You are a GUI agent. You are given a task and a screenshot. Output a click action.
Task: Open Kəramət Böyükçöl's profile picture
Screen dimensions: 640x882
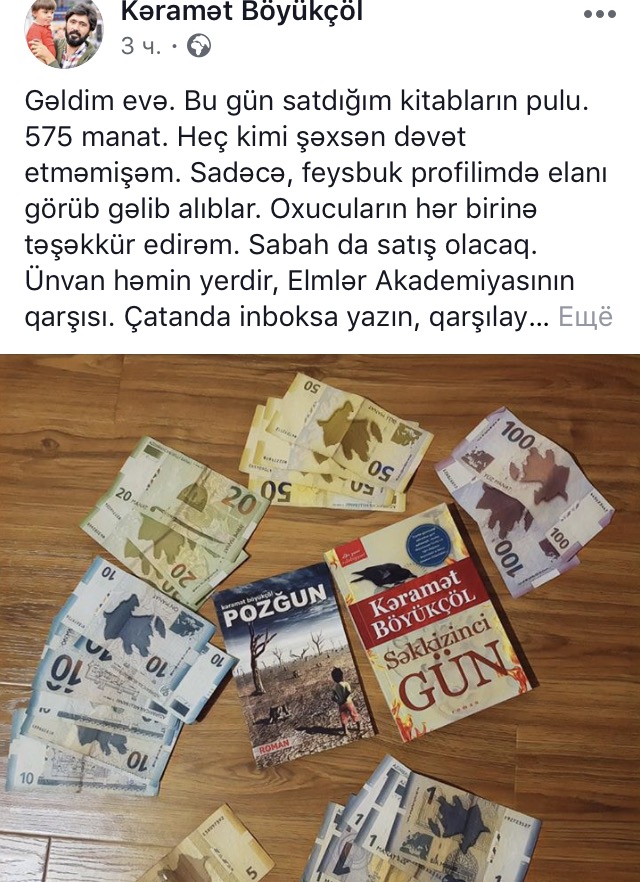[x=63, y=32]
